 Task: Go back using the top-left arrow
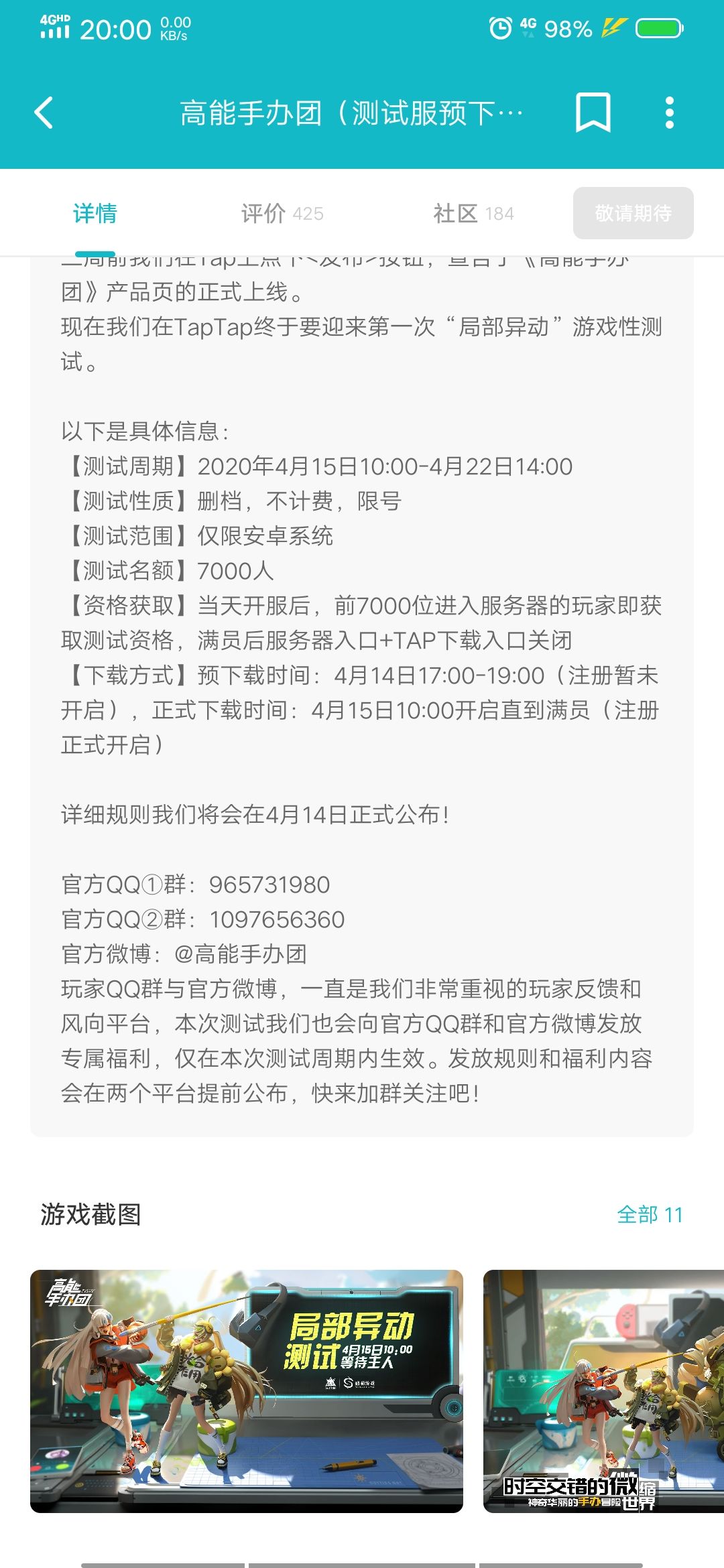tap(44, 113)
